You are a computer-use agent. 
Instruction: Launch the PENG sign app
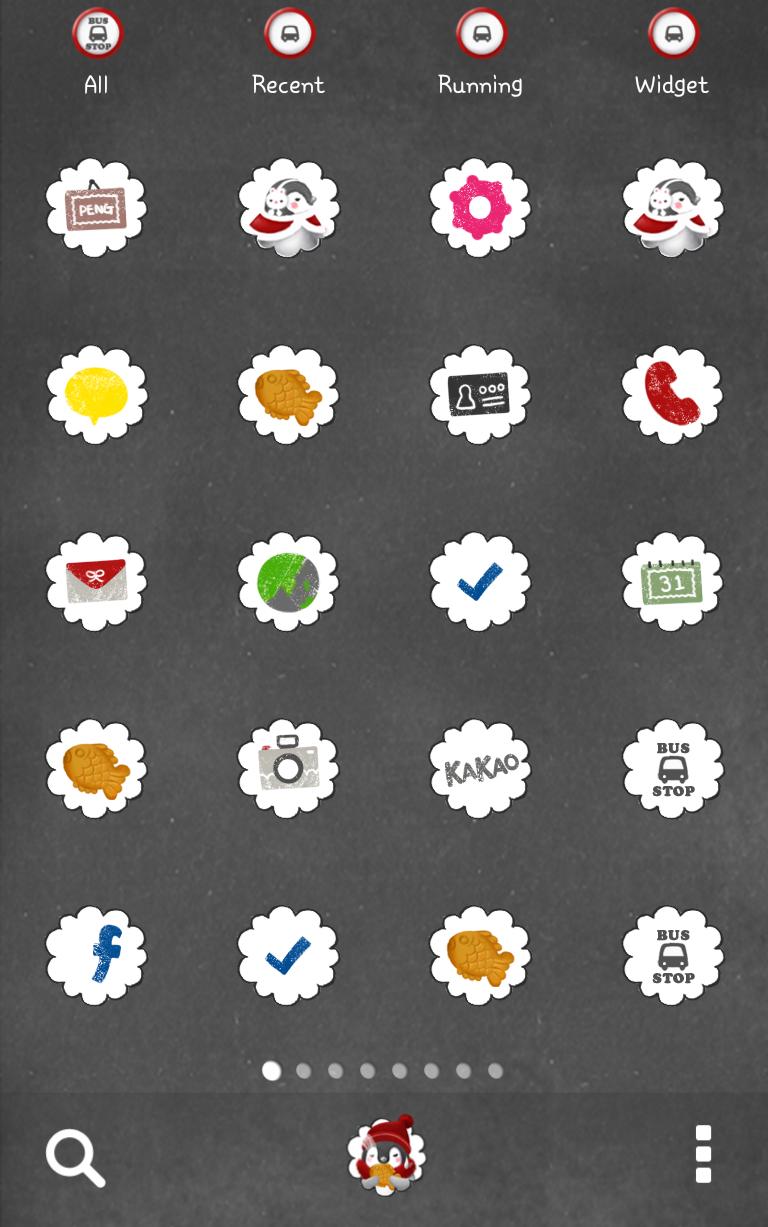click(x=96, y=208)
